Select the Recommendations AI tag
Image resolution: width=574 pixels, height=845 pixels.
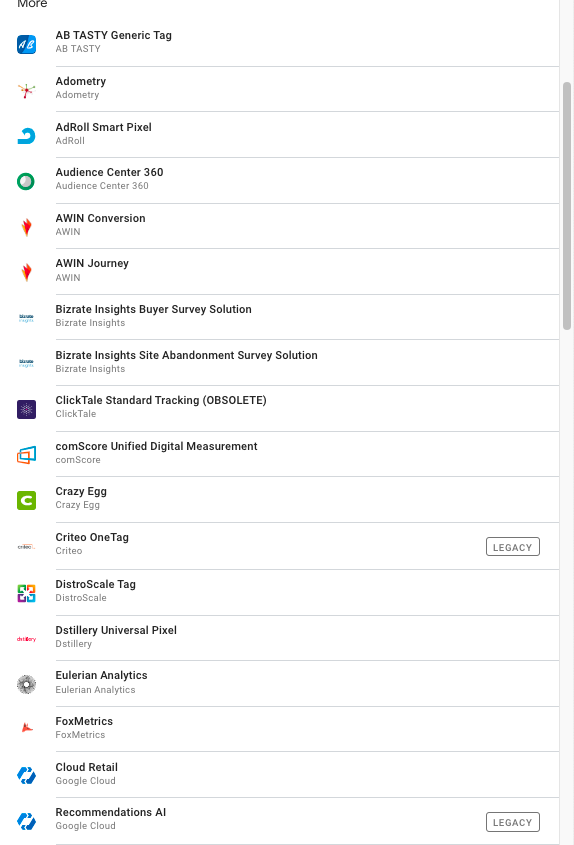pos(279,821)
